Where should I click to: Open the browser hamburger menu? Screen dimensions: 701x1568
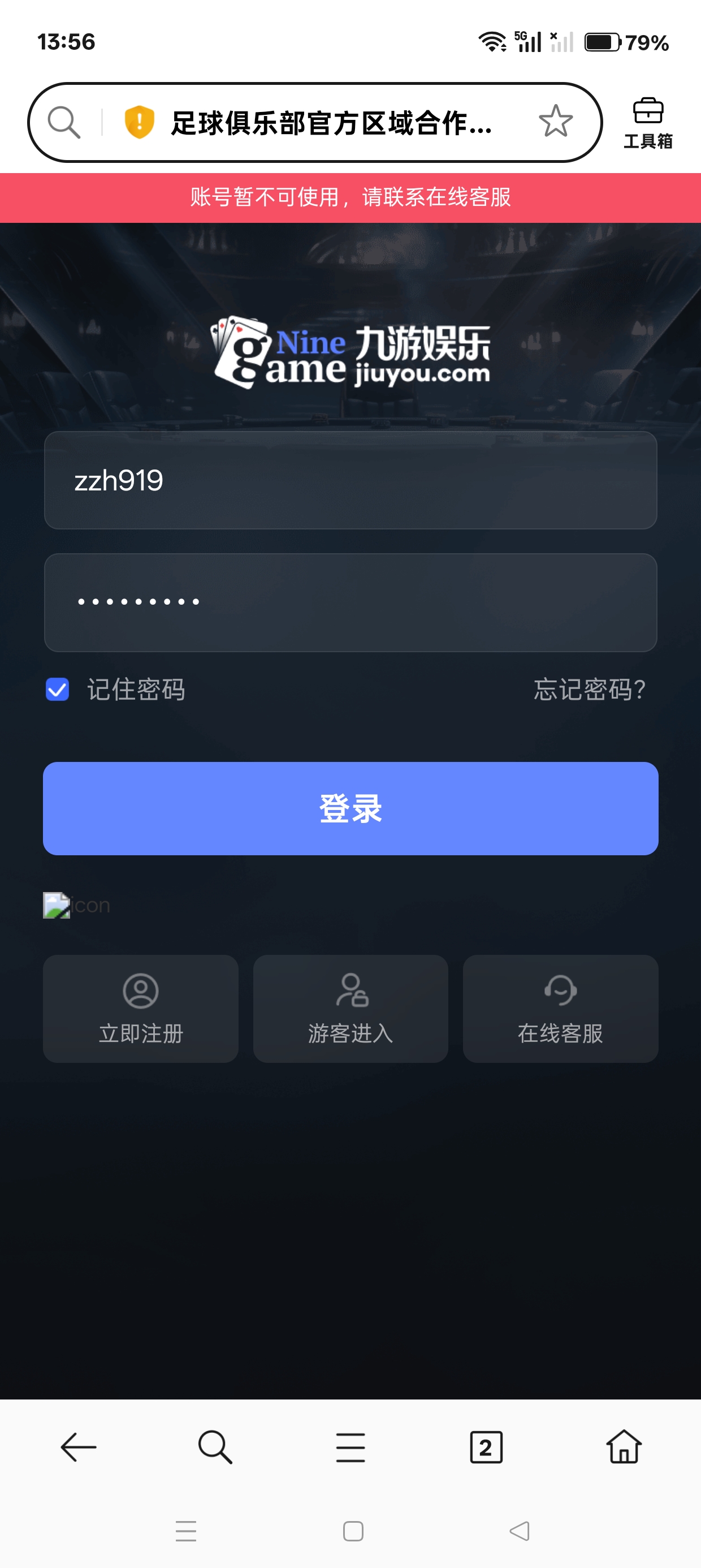point(350,1448)
